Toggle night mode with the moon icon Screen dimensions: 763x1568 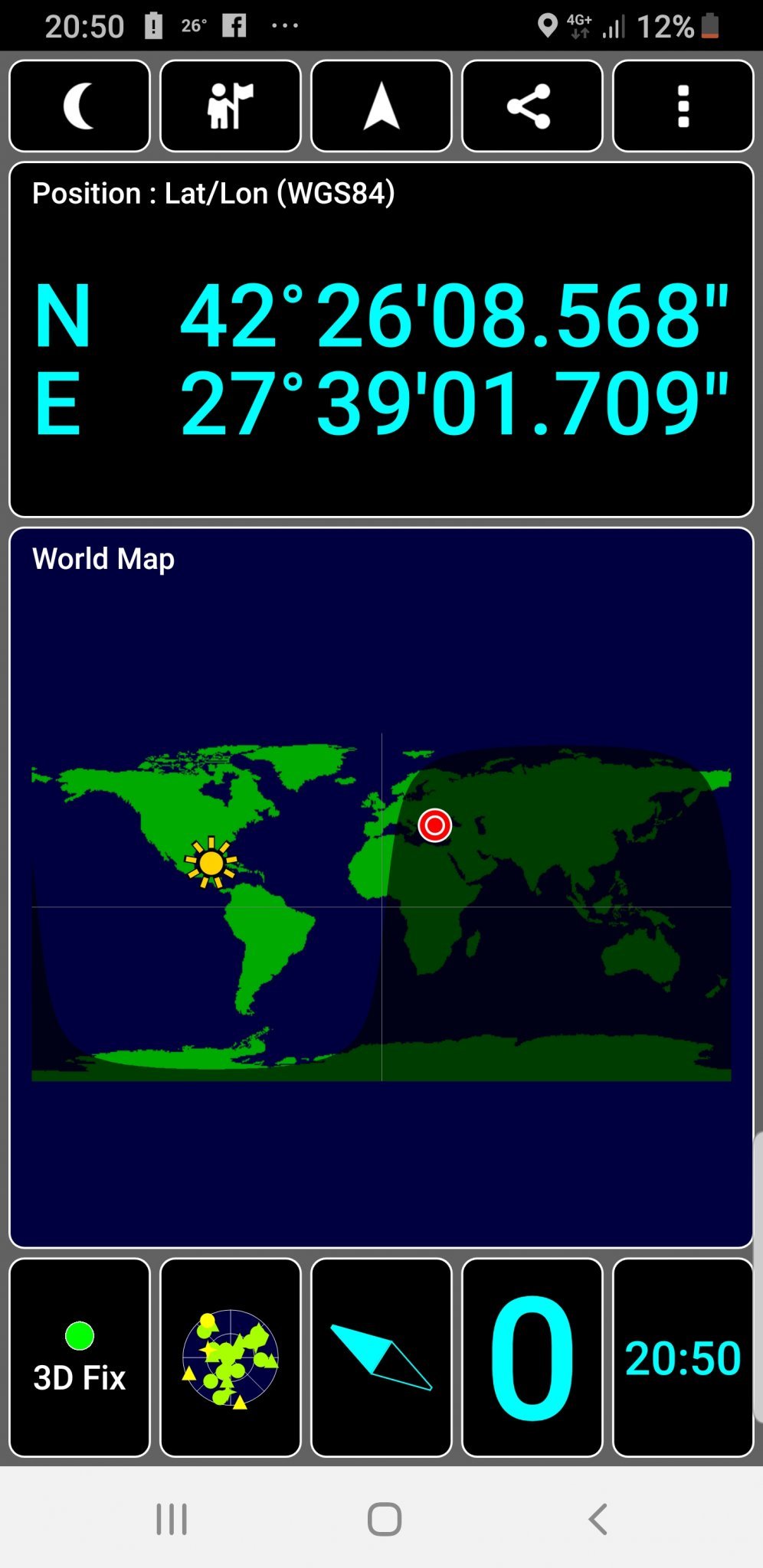(80, 106)
